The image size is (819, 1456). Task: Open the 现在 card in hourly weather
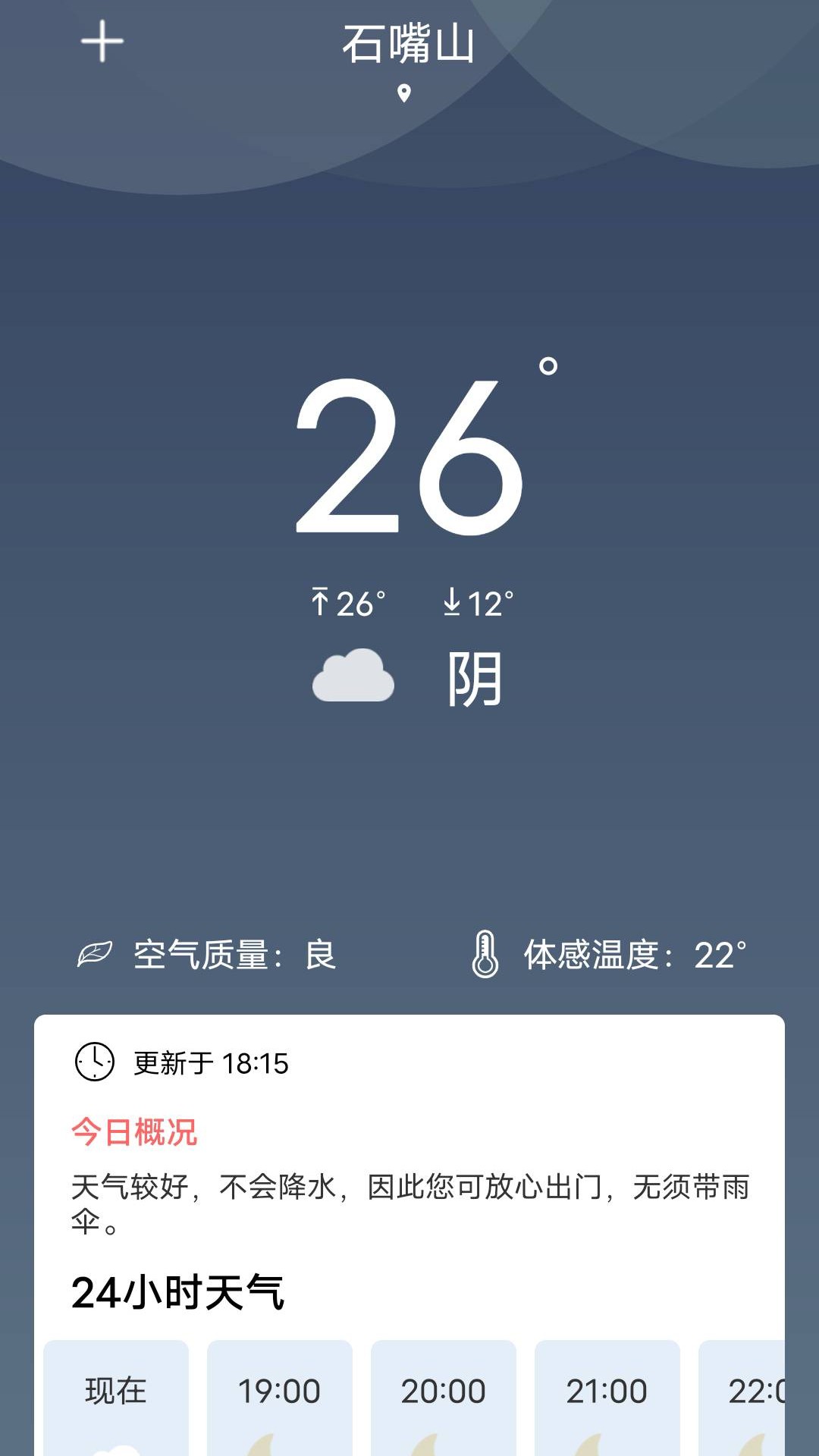pyautogui.click(x=117, y=1407)
